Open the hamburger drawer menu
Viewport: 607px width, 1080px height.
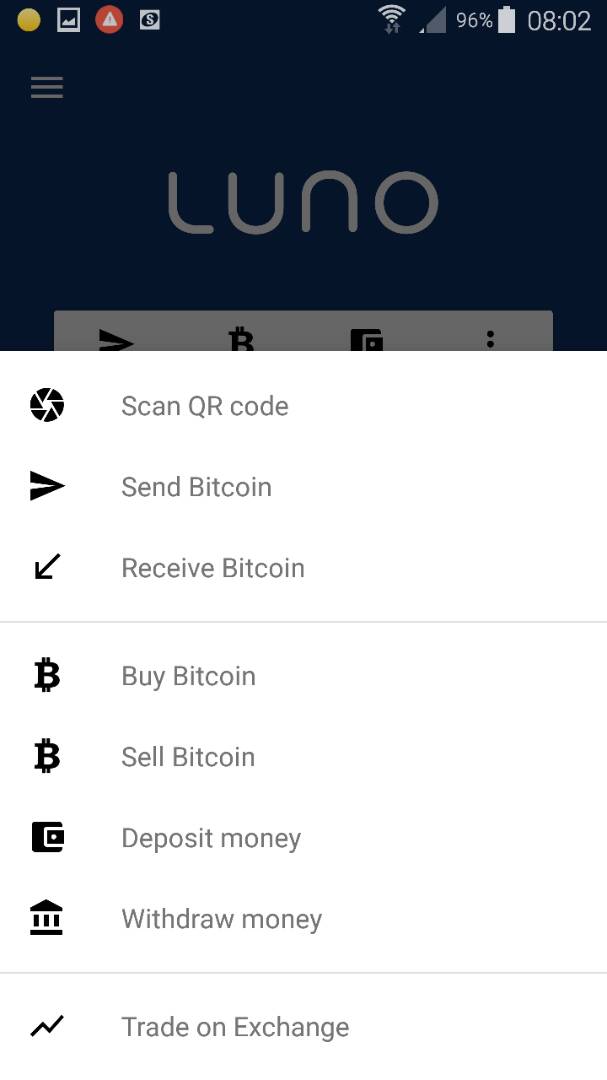[47, 88]
